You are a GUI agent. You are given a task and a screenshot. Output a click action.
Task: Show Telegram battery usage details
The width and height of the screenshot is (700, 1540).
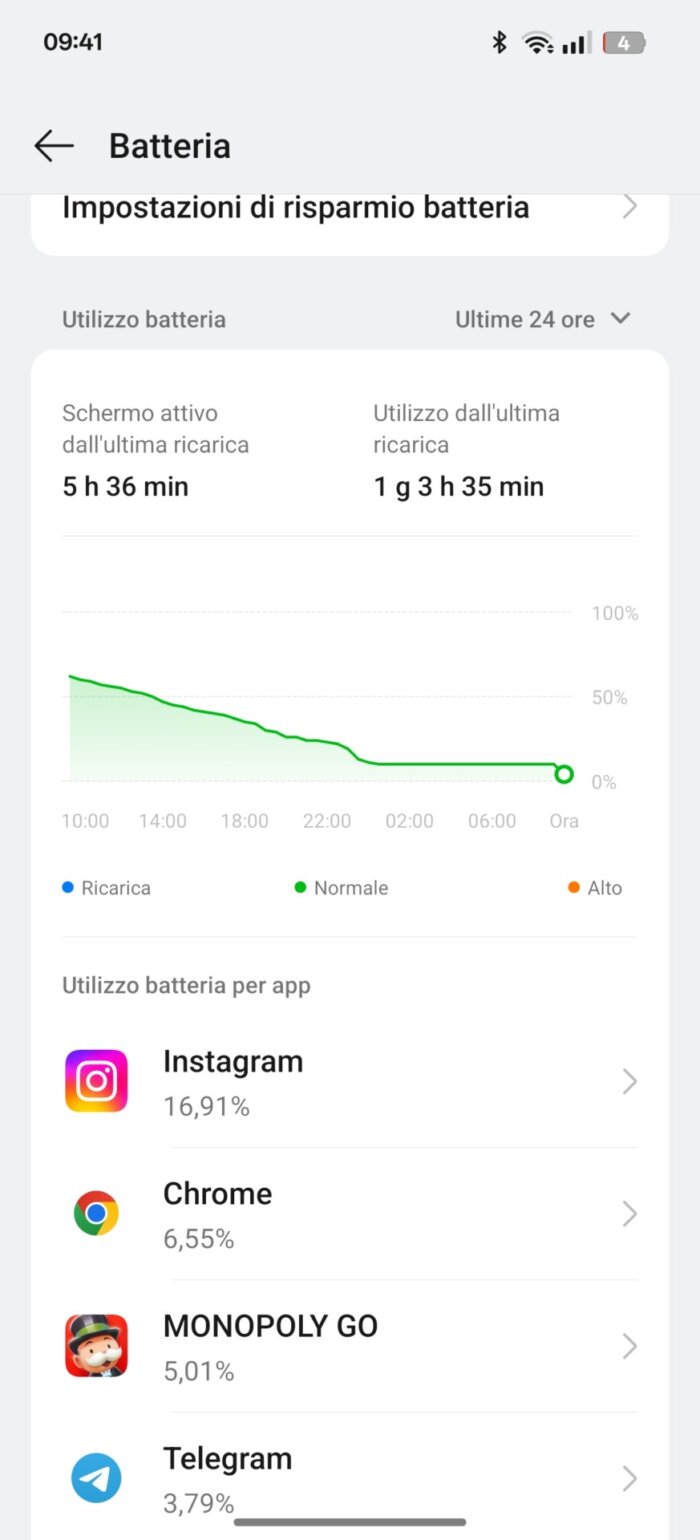pyautogui.click(x=350, y=1477)
